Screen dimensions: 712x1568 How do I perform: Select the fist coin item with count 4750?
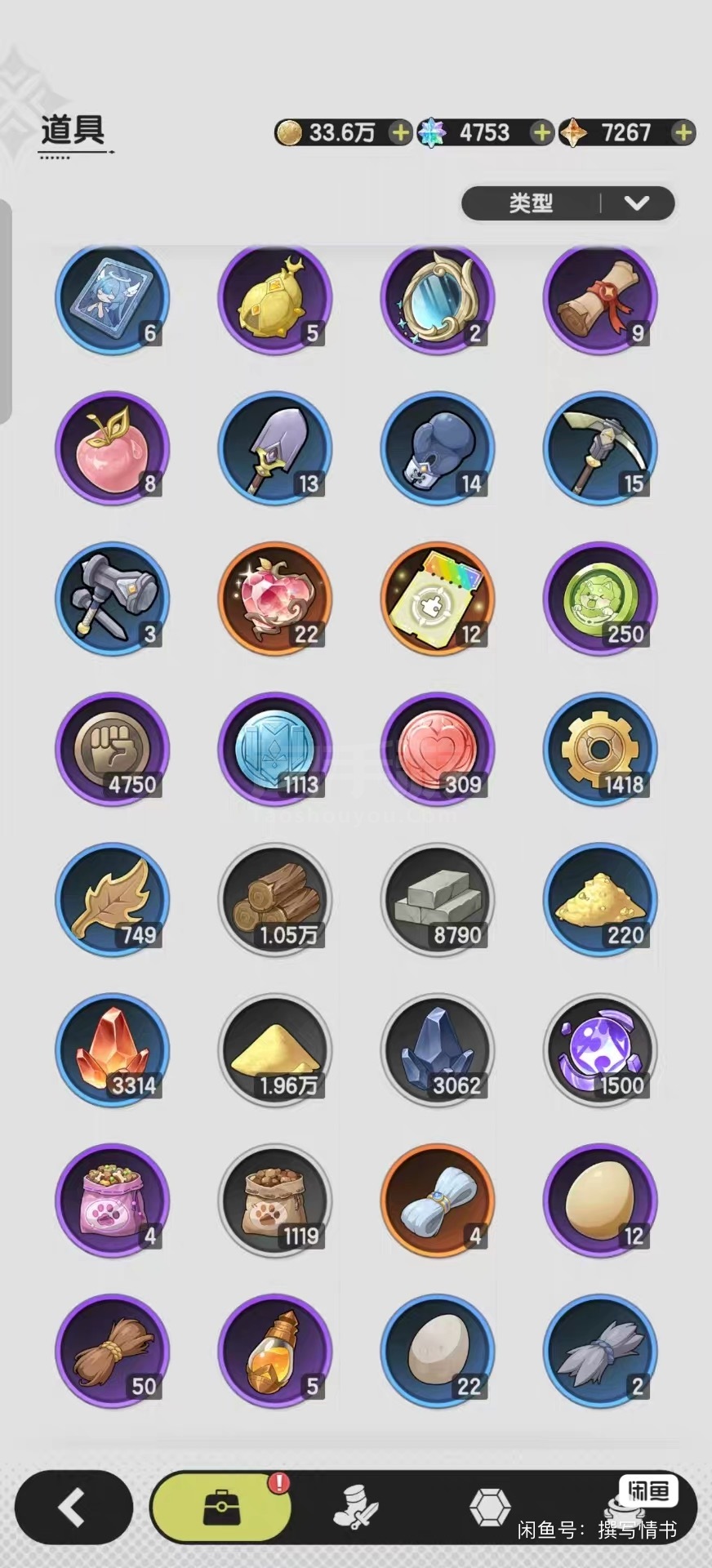pyautogui.click(x=112, y=749)
